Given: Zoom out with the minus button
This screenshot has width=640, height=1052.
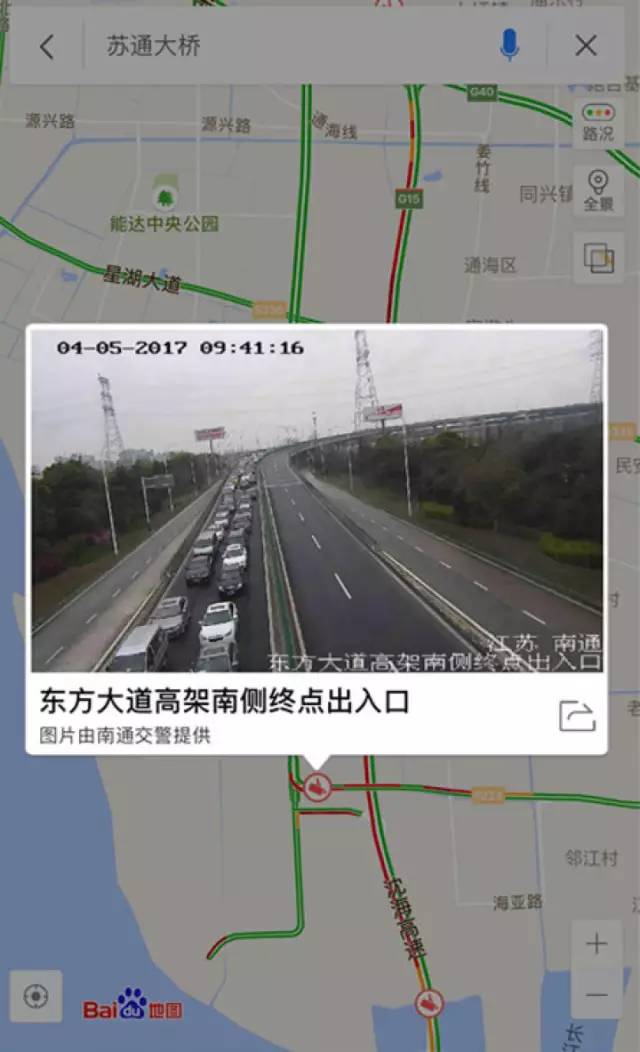Looking at the screenshot, I should pos(596,994).
